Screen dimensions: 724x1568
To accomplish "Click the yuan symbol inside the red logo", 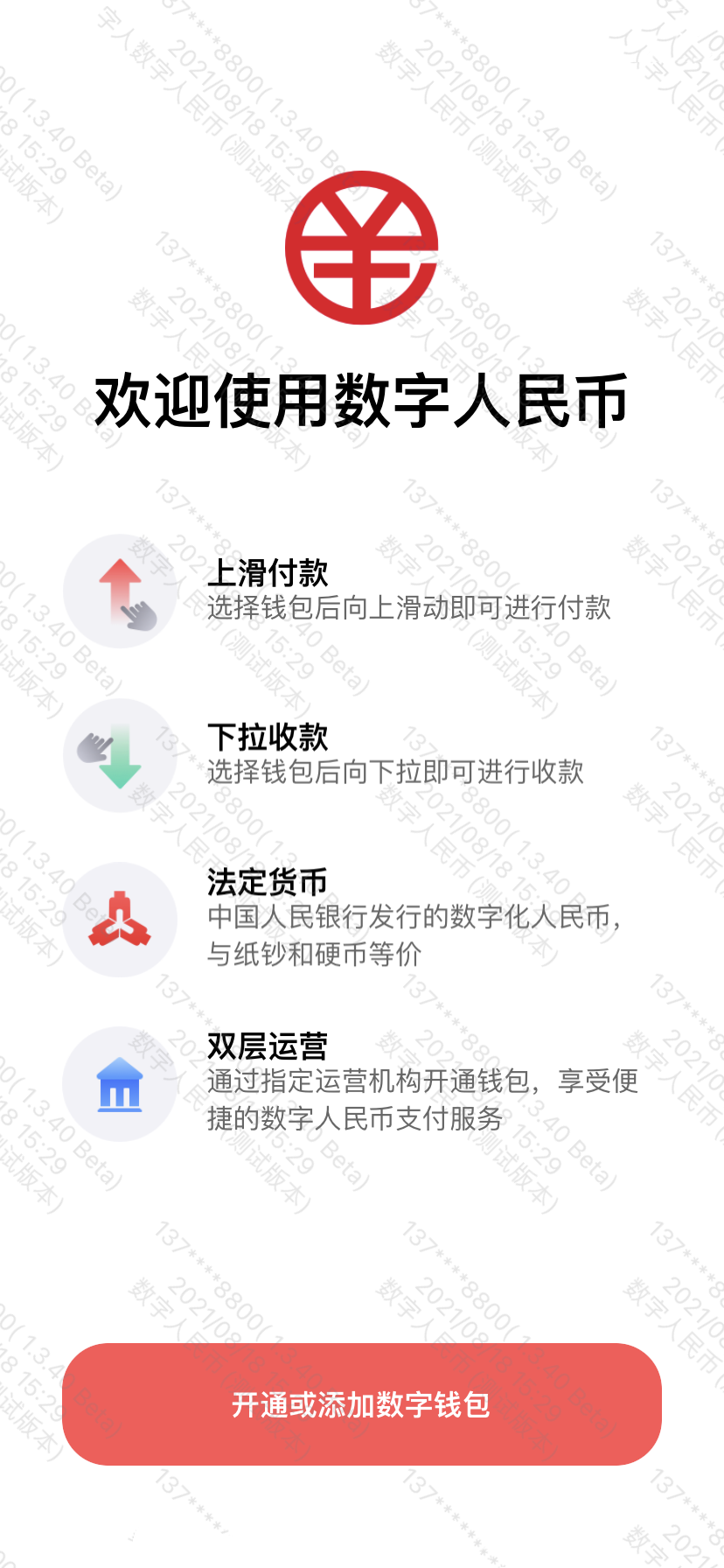I will [x=361, y=252].
